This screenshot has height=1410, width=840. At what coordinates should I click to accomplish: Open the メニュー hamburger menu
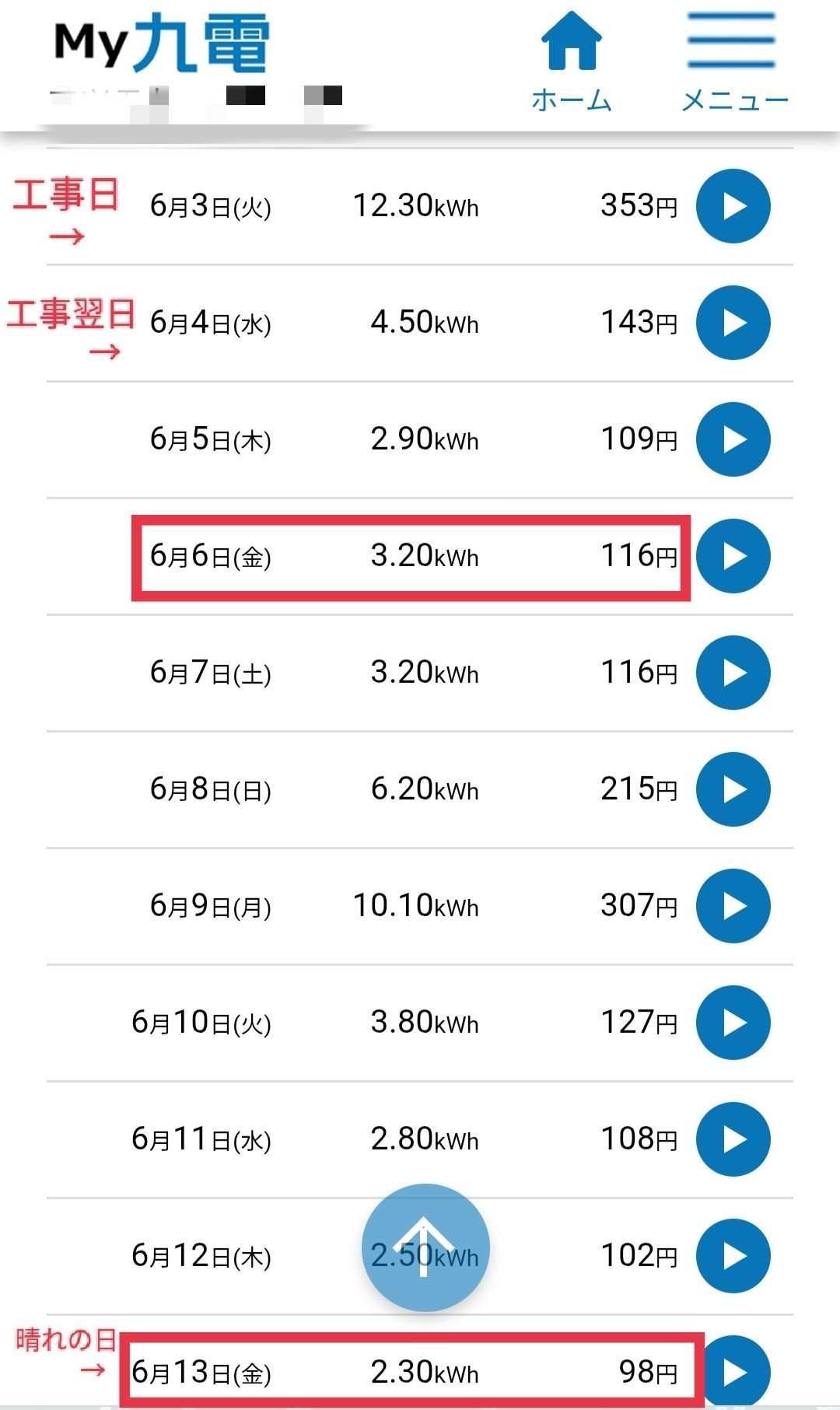click(x=733, y=62)
